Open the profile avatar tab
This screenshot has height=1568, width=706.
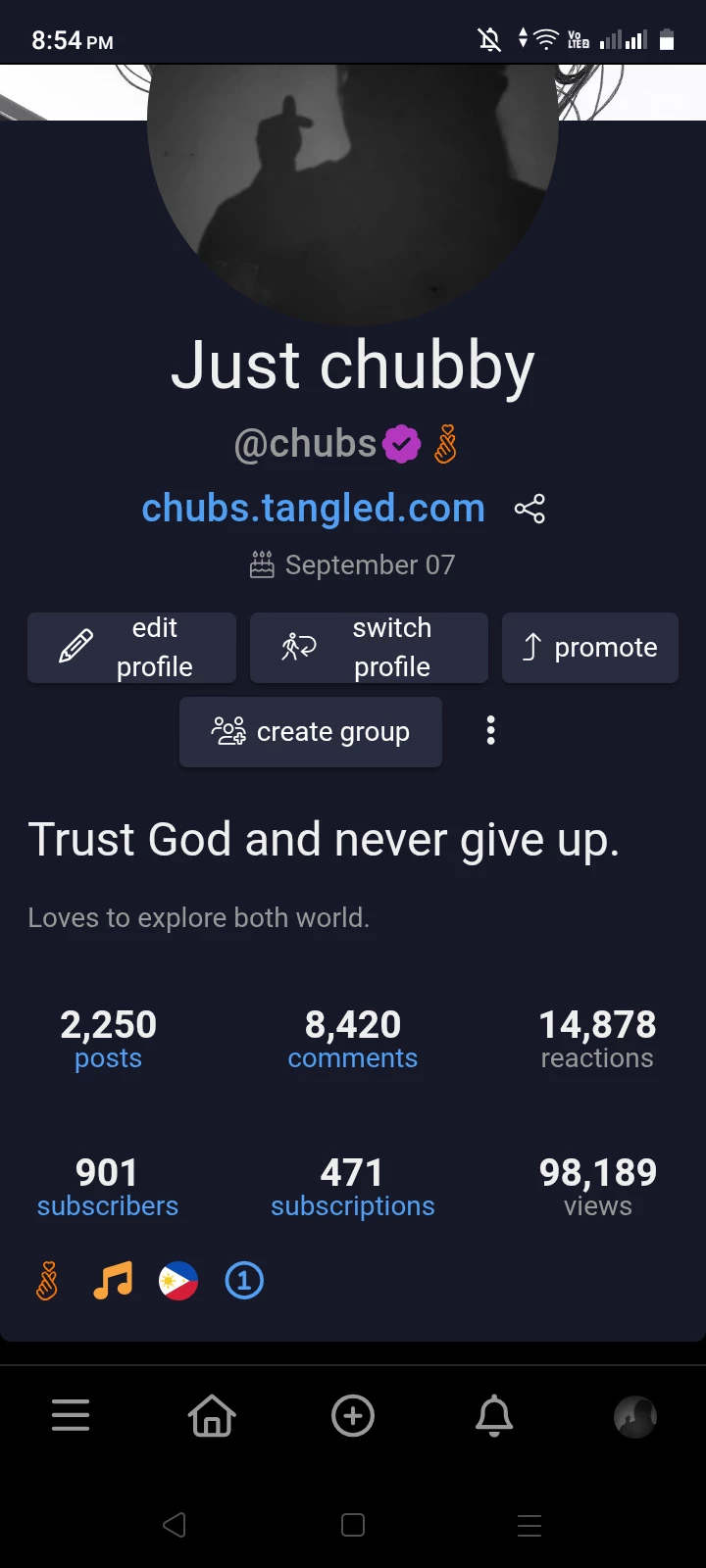[635, 1416]
